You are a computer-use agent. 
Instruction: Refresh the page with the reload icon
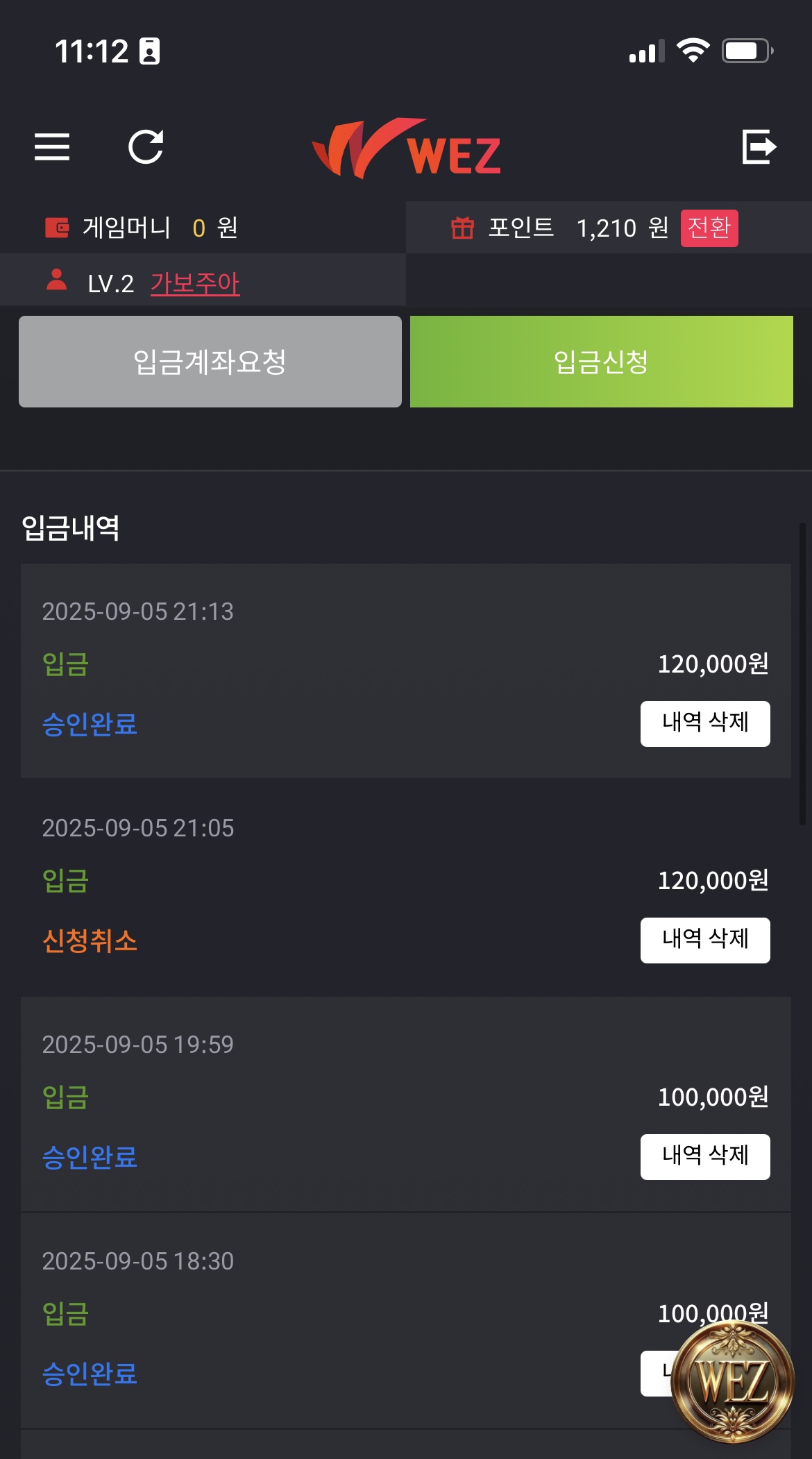click(x=146, y=147)
